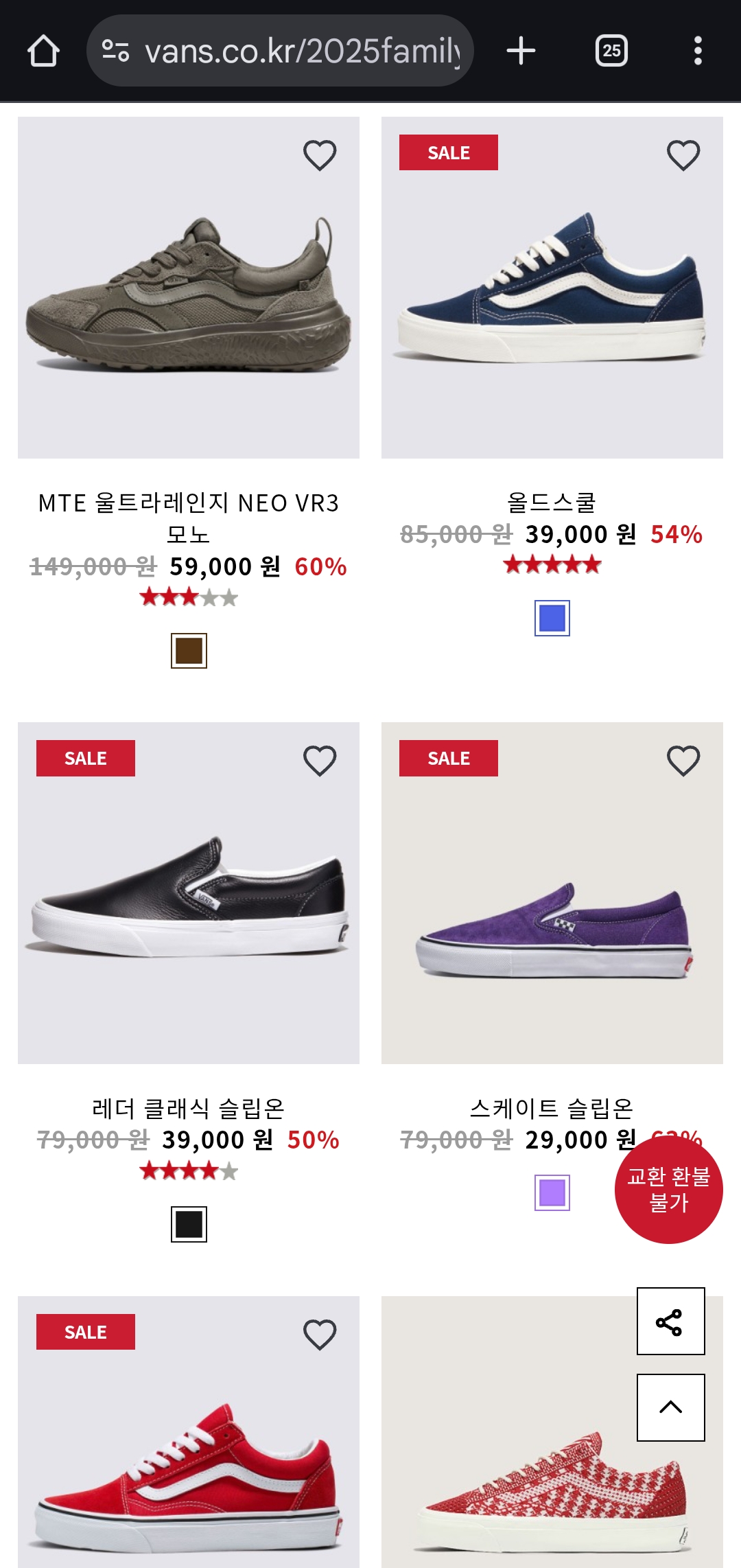This screenshot has height=1568, width=741.
Task: Go to the browser home page
Action: (43, 51)
